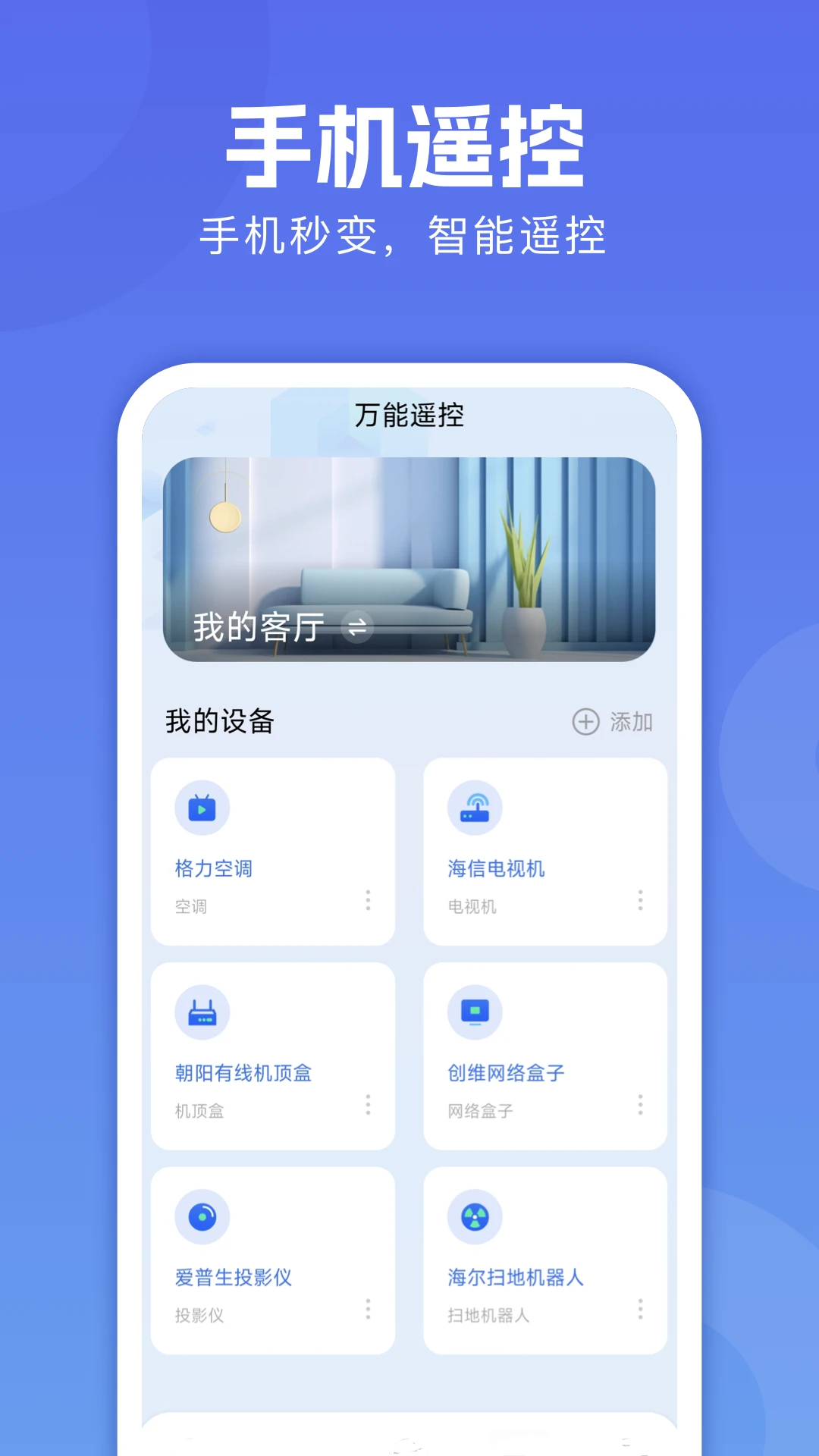819x1456 pixels.
Task: Open the options menu for 爱普生投影仪
Action: pyautogui.click(x=368, y=1310)
